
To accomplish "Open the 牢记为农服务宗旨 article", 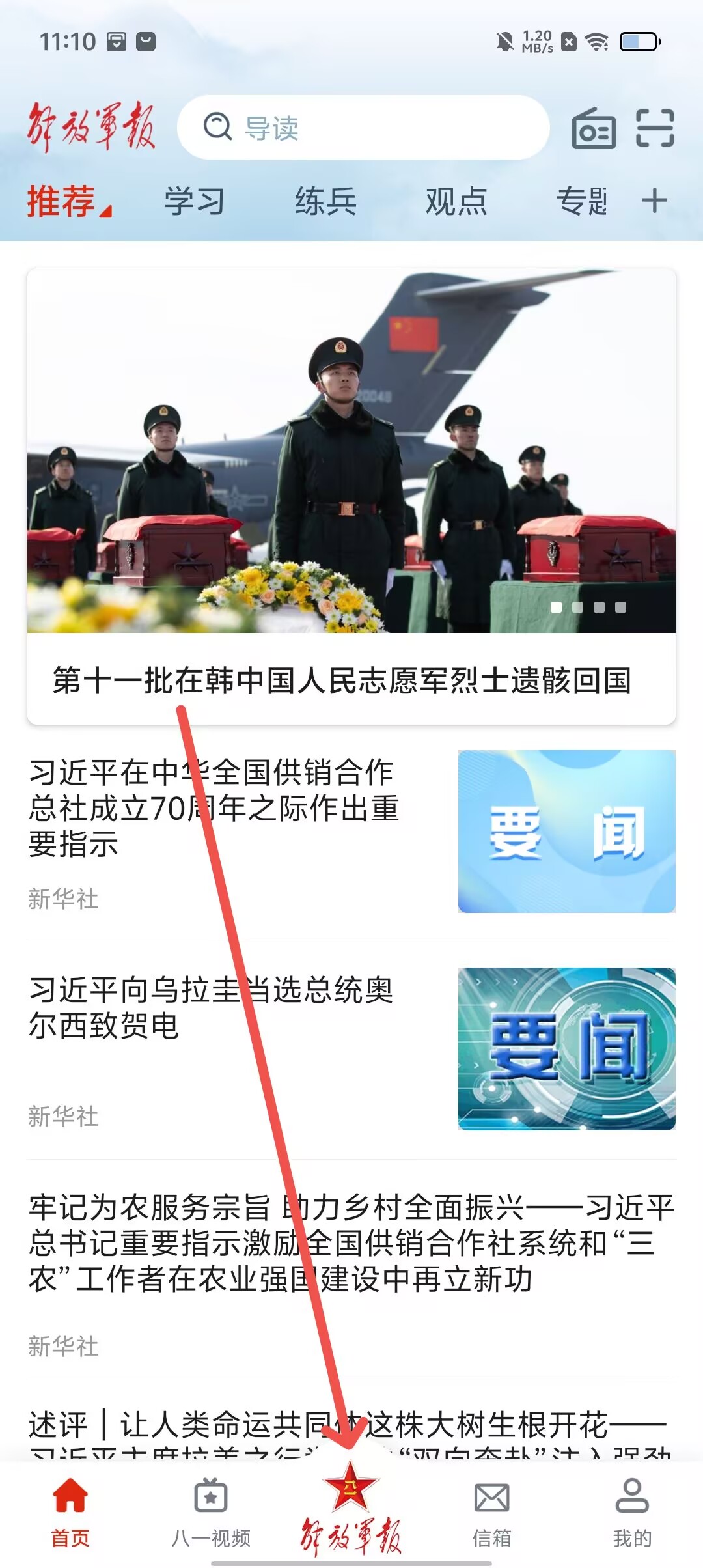I will [351, 1242].
